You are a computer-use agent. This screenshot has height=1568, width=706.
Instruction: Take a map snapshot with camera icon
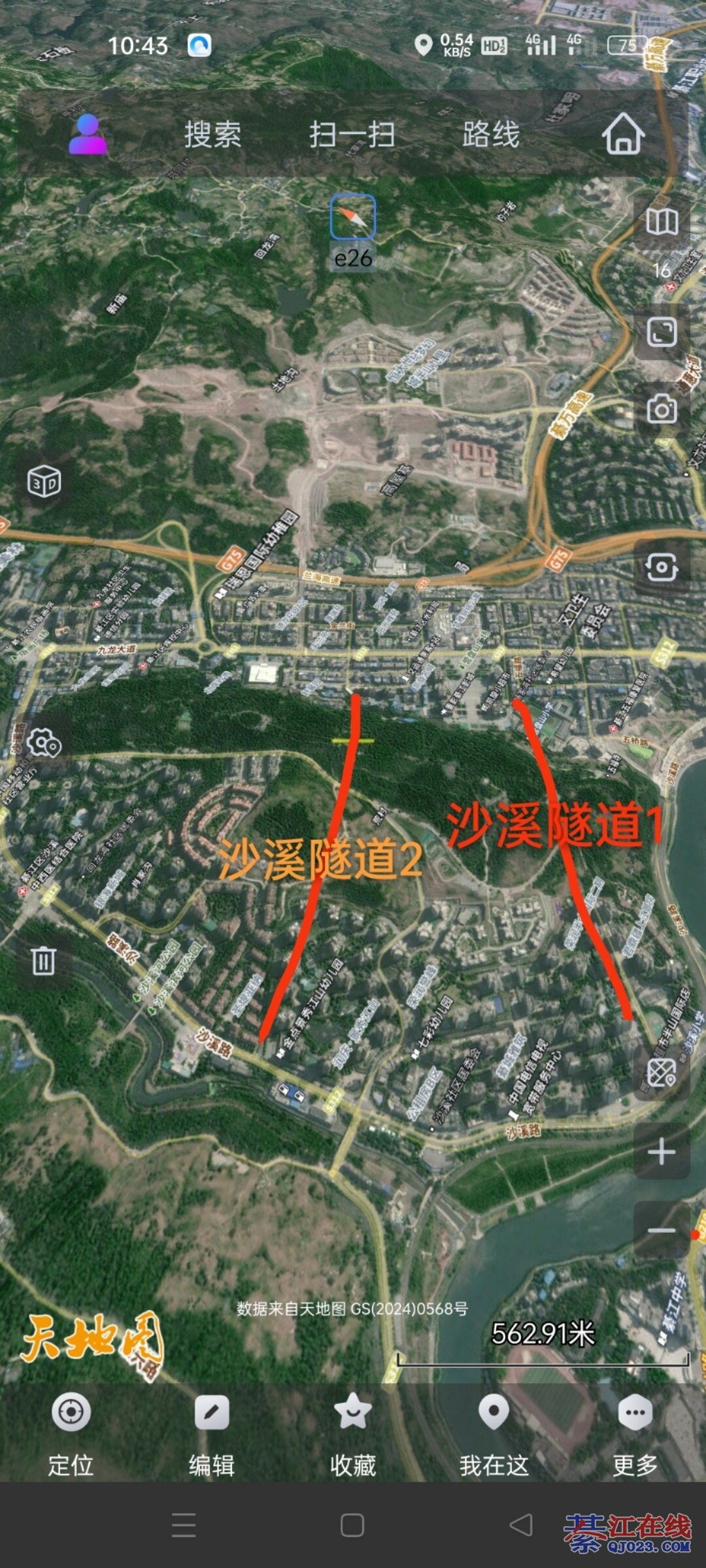(x=662, y=410)
